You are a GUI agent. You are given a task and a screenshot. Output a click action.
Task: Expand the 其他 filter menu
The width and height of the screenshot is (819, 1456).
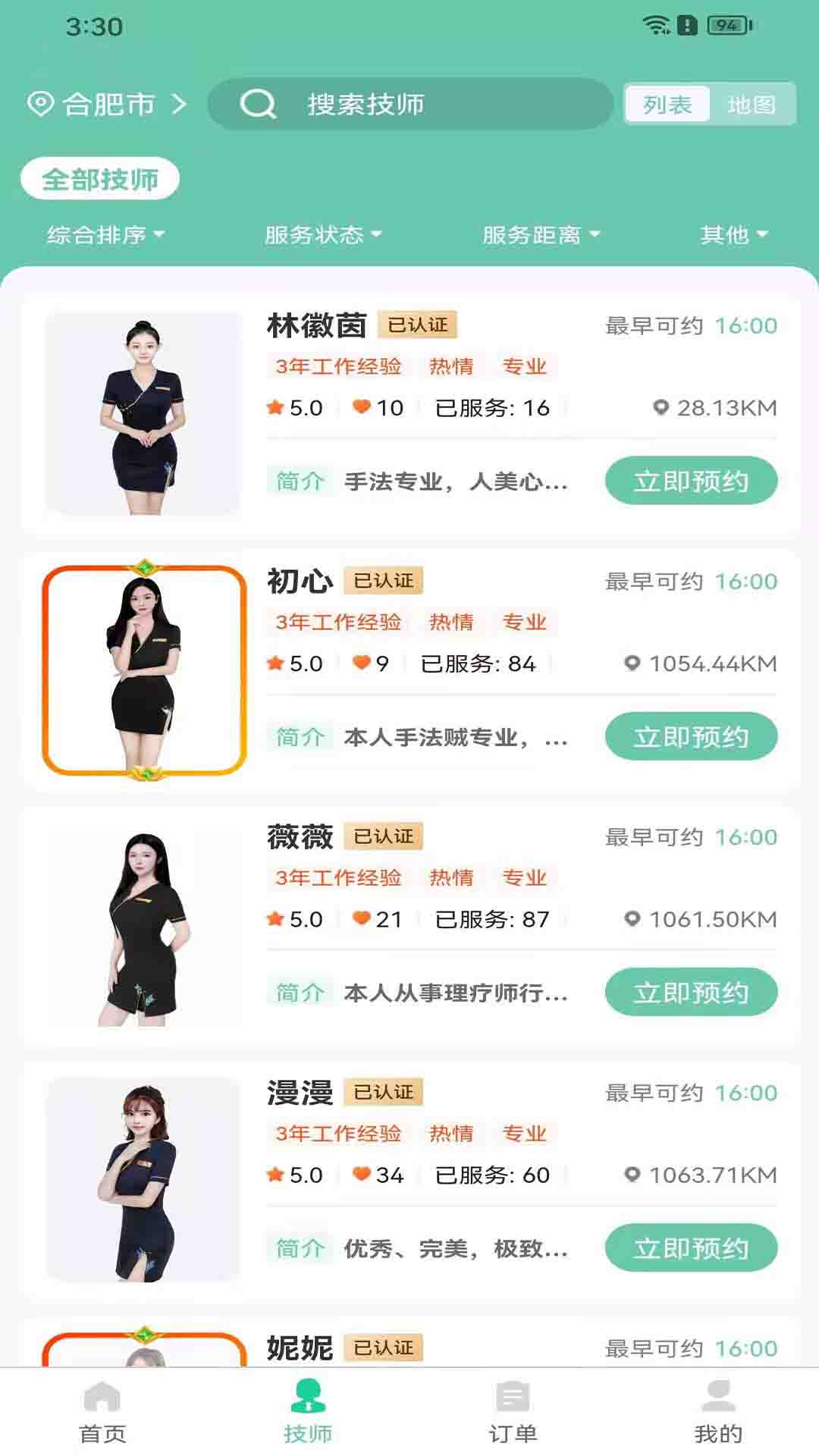coord(735,235)
